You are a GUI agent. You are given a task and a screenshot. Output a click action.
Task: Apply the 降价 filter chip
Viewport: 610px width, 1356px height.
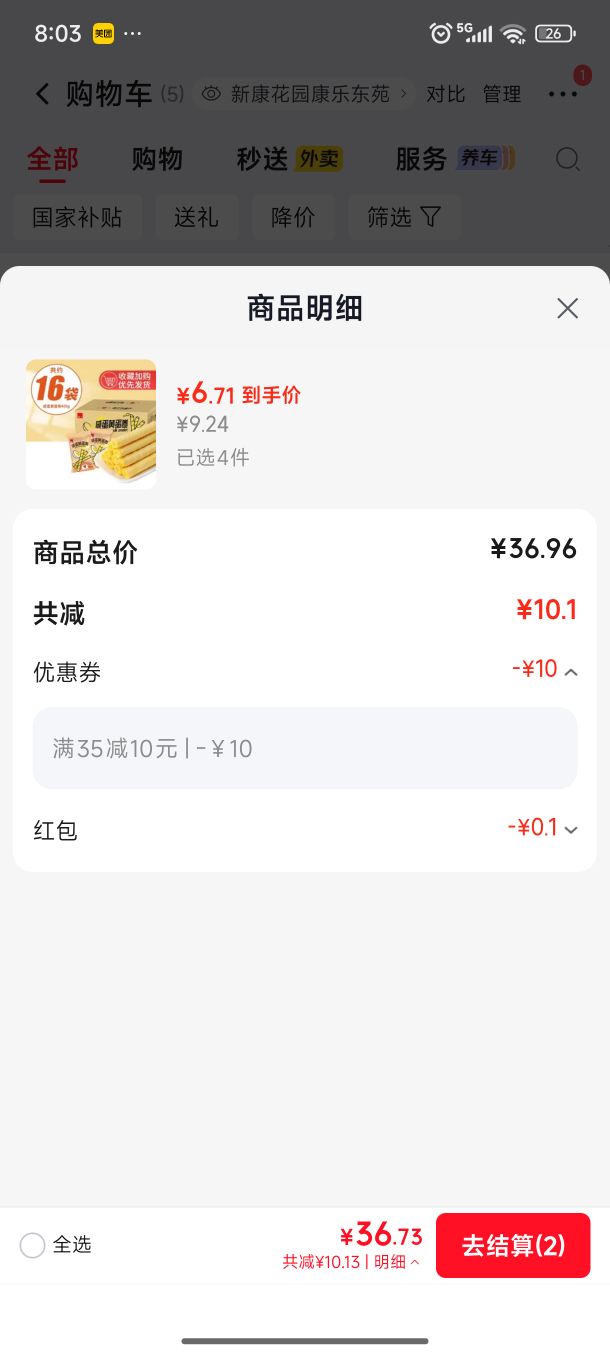pos(293,217)
